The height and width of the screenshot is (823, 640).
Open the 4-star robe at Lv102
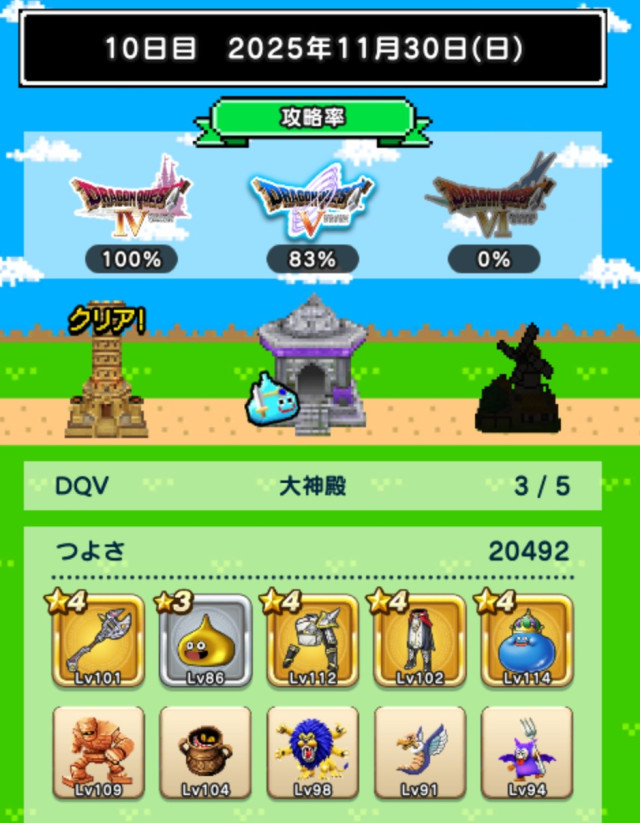pyautogui.click(x=419, y=641)
